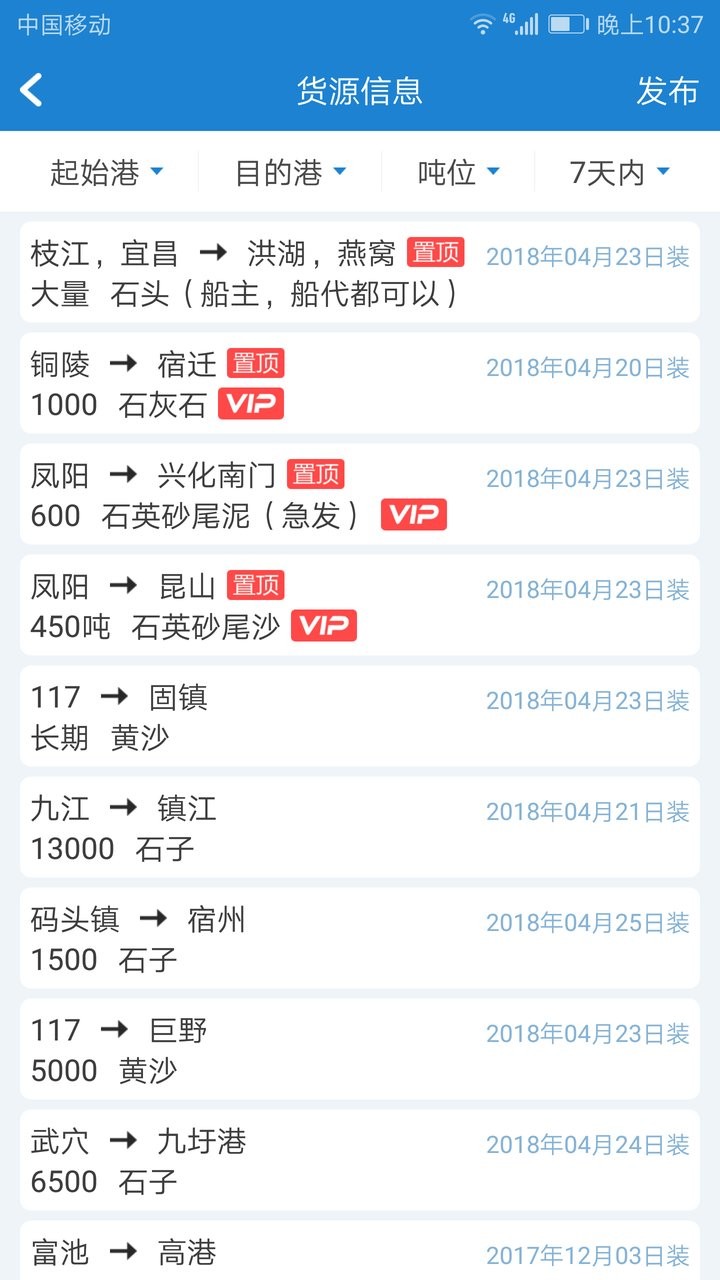Tap the back arrow icon
This screenshot has width=720, height=1280.
[31, 90]
